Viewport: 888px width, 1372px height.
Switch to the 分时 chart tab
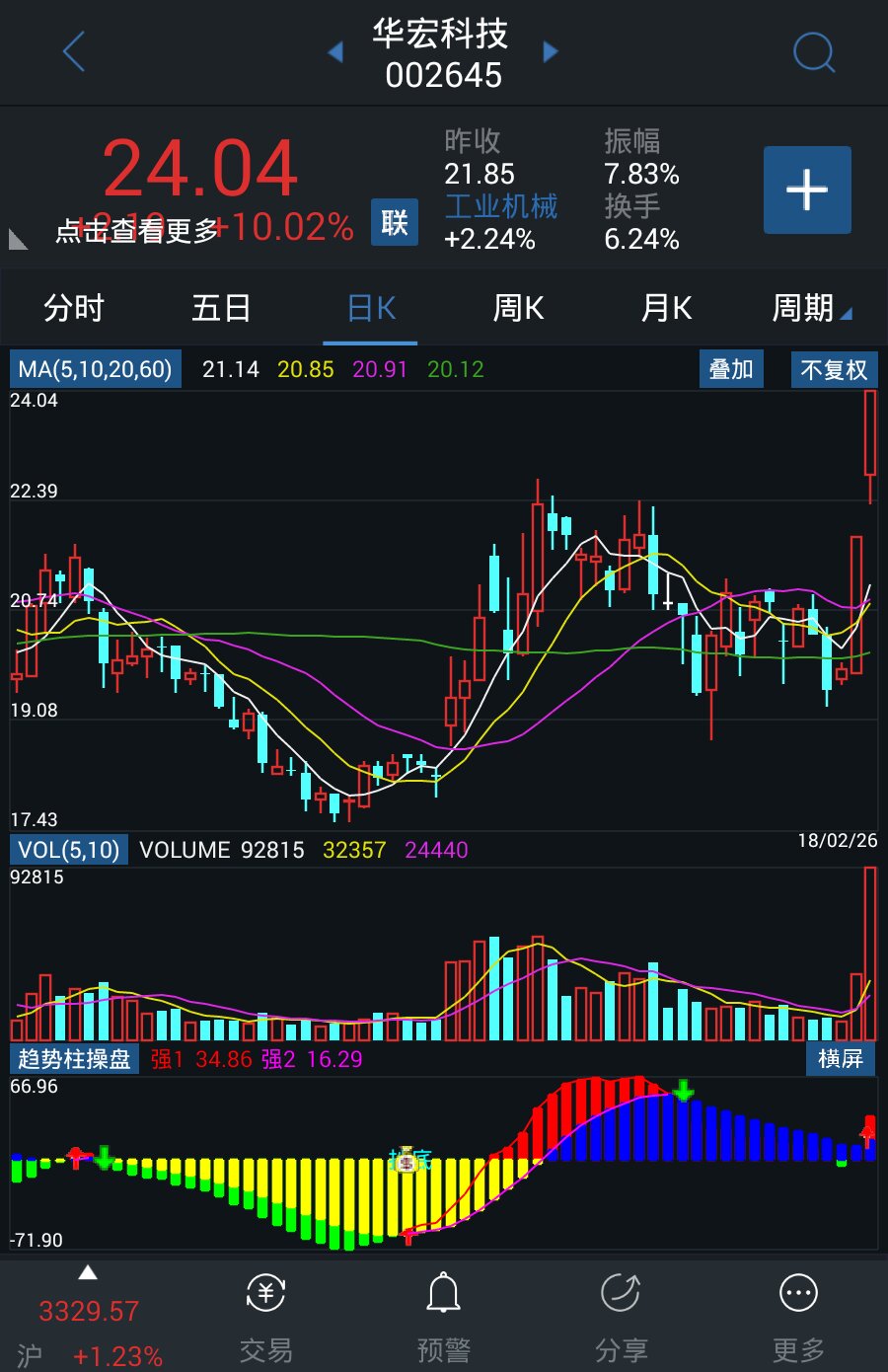point(74,309)
